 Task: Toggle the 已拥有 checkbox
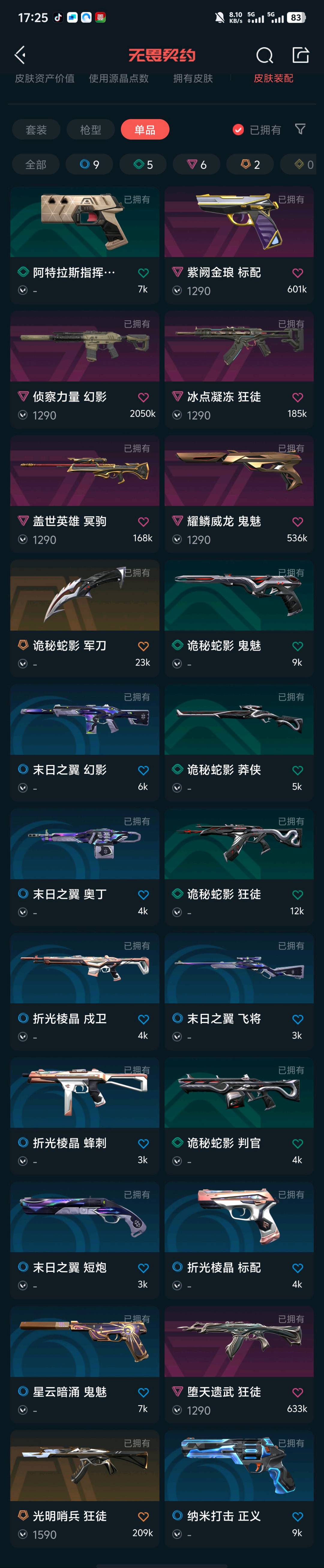238,130
